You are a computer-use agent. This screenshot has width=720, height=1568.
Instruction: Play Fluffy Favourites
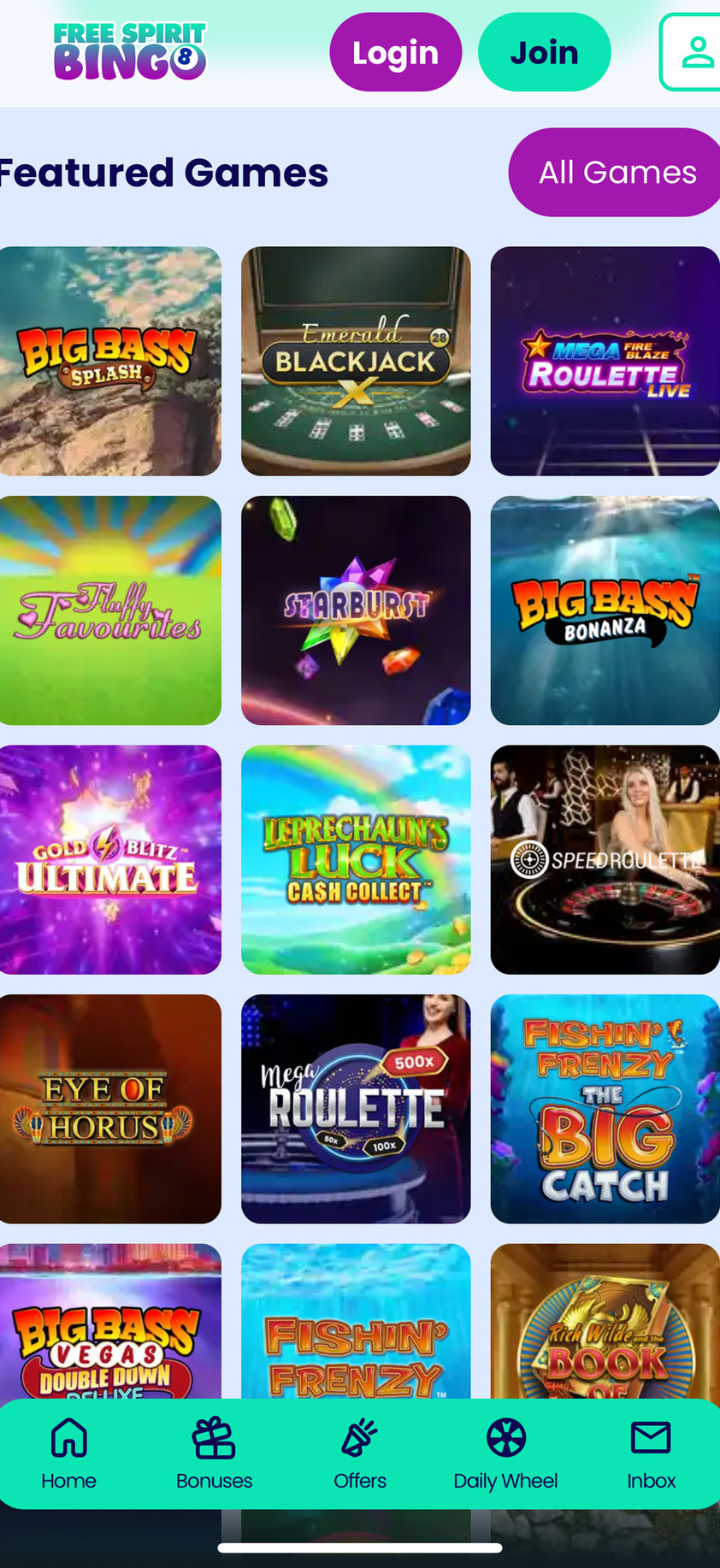(109, 610)
